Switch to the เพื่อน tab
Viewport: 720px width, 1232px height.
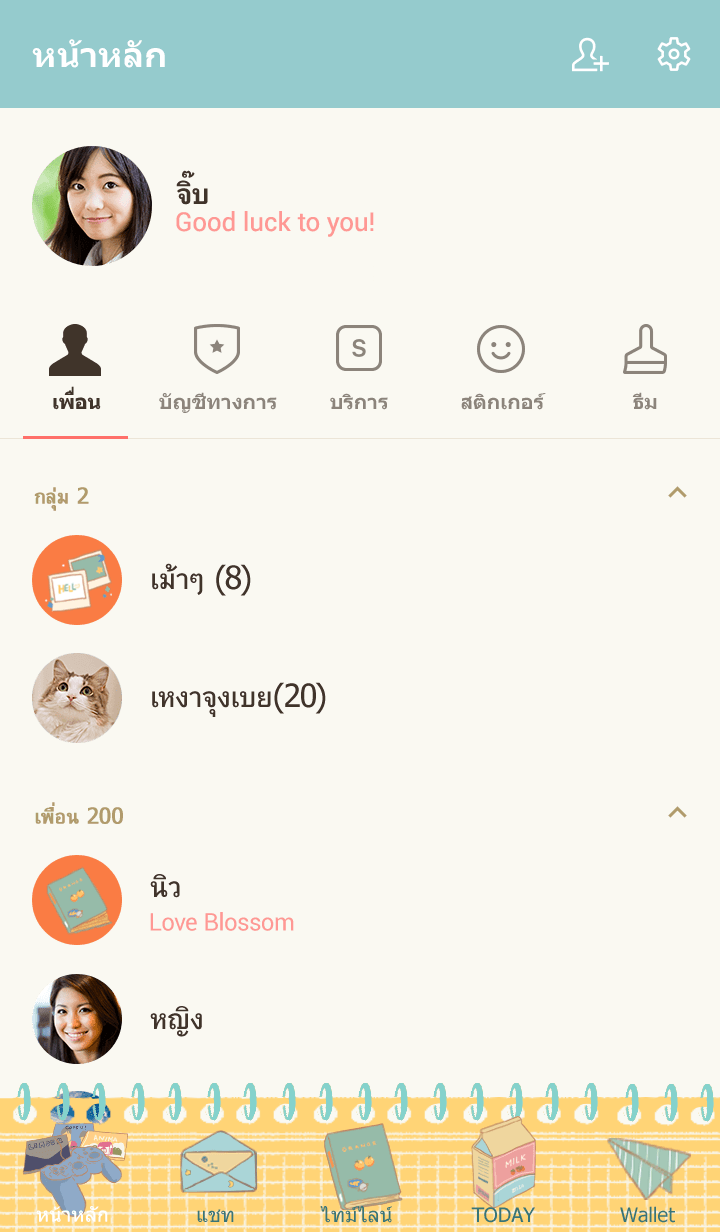click(76, 370)
